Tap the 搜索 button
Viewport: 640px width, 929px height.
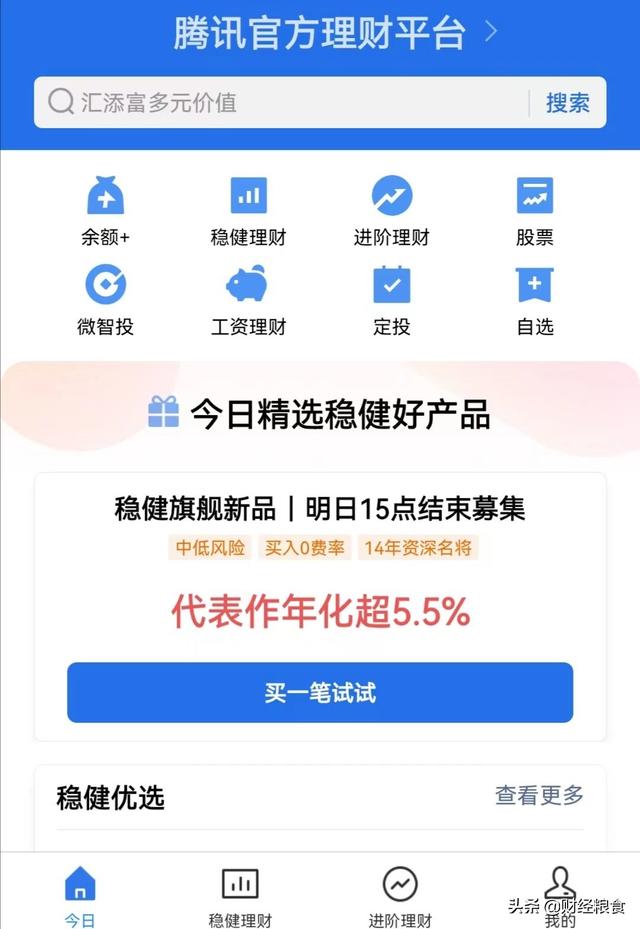567,102
